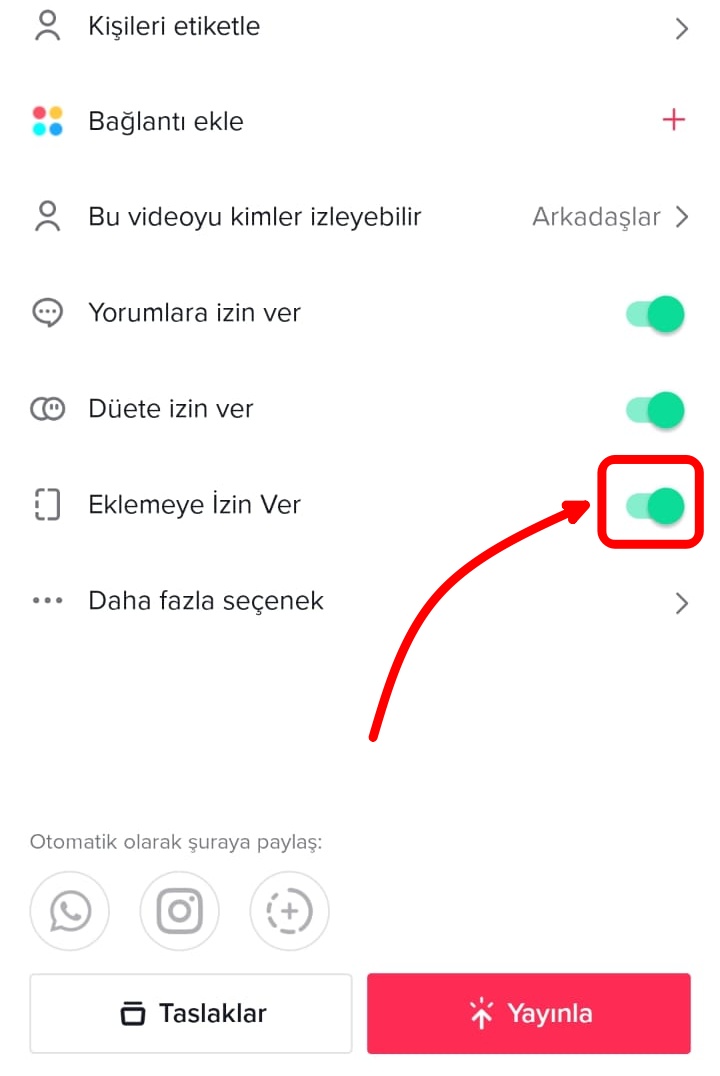Save video to Taslaklar

tap(191, 1013)
